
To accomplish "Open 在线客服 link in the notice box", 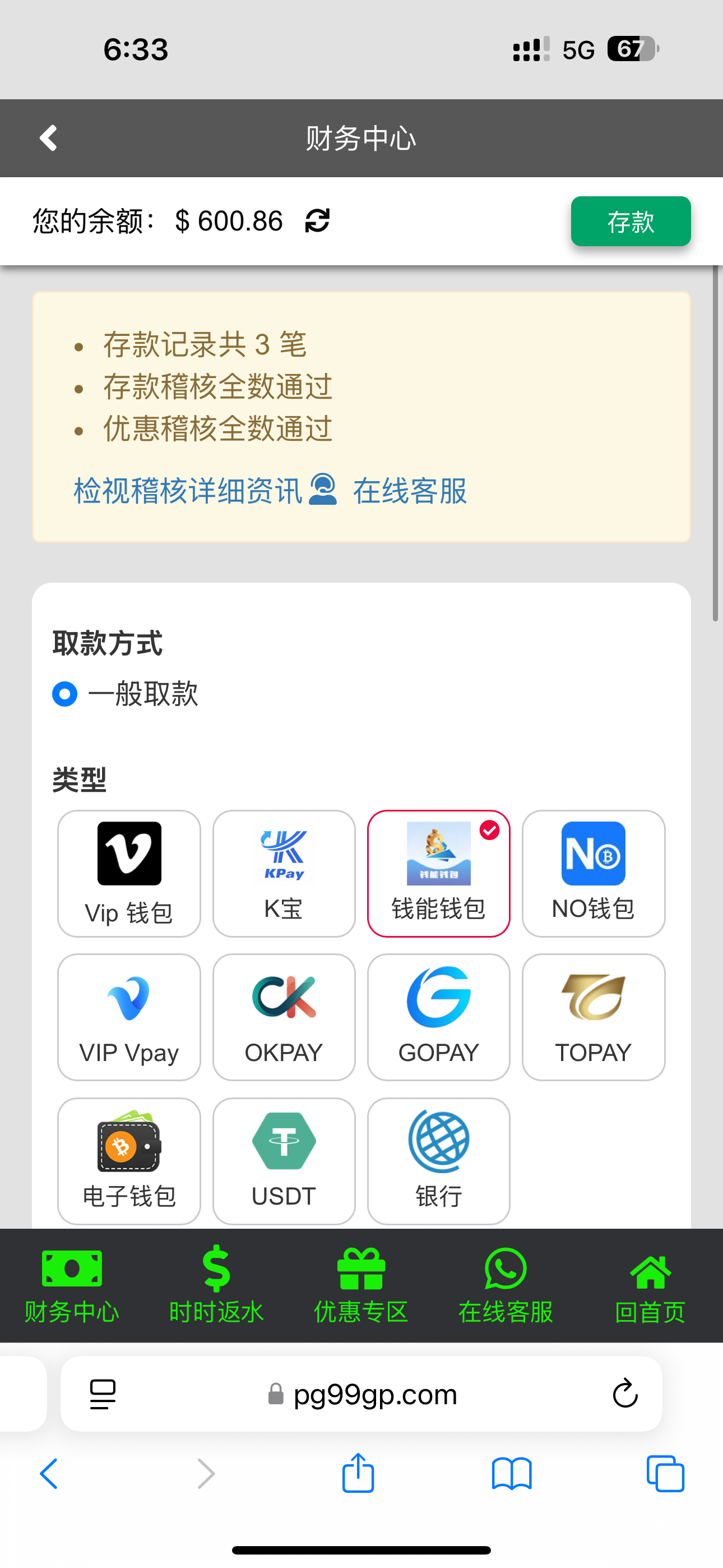I will tap(409, 491).
